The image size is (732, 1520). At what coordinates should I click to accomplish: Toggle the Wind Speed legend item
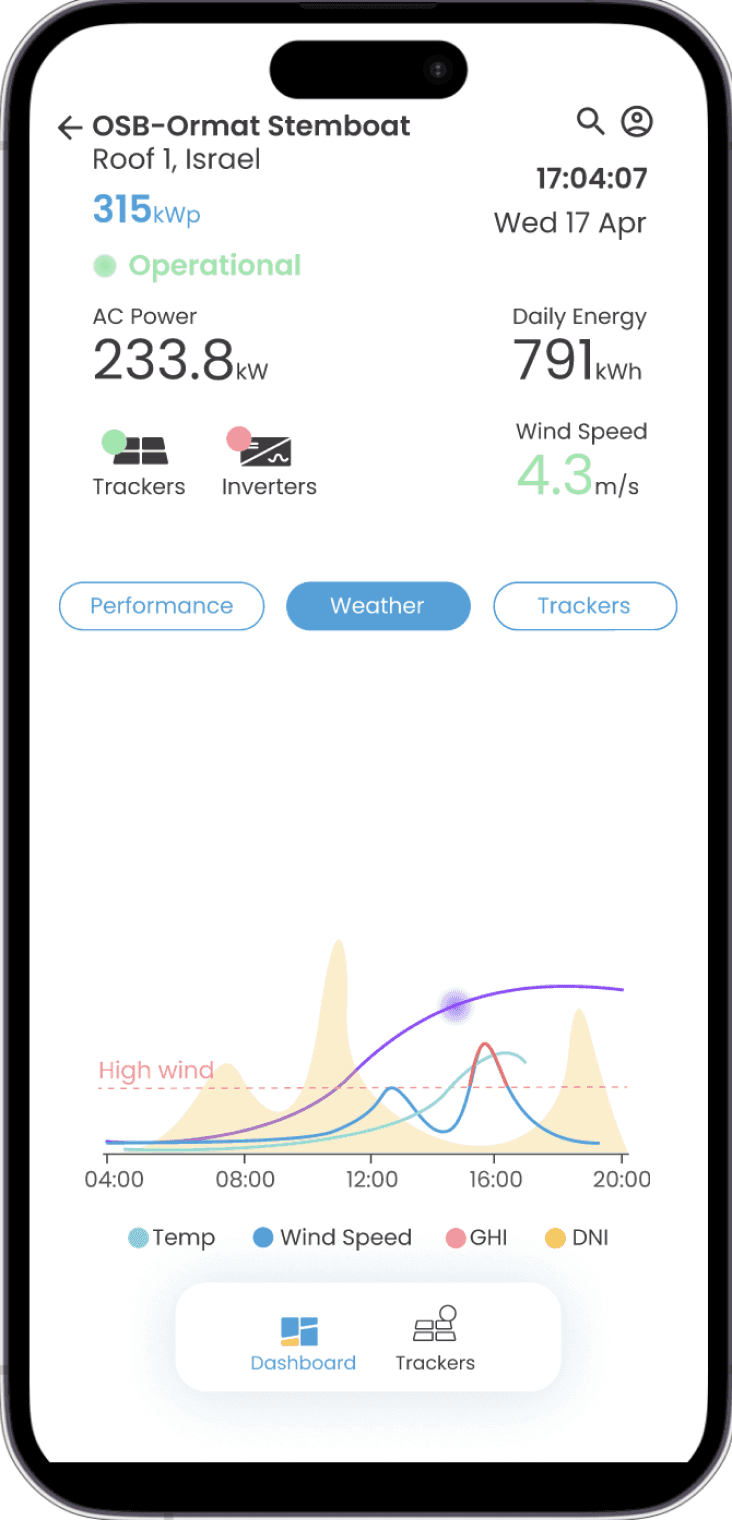coord(333,1237)
